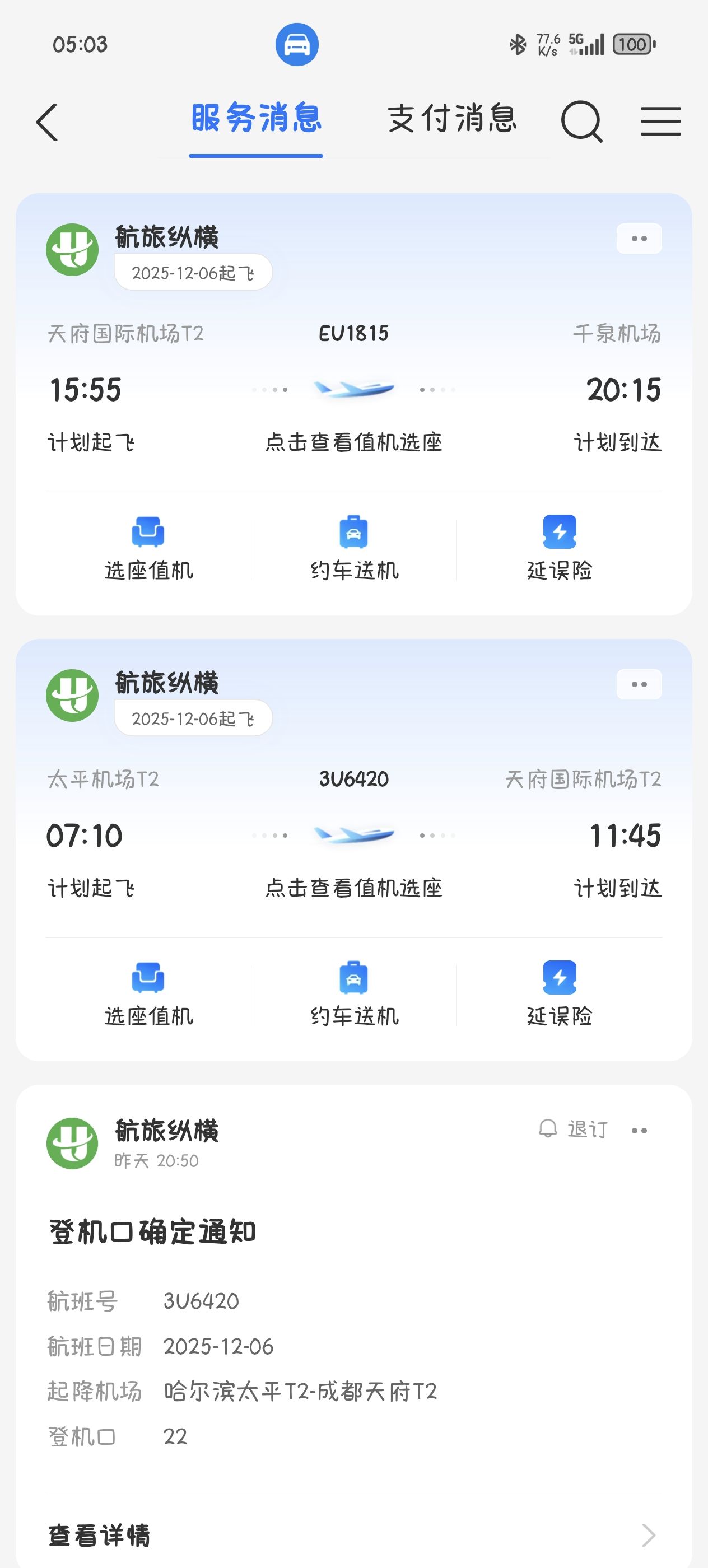Open more options on 3U6420 flight card
The image size is (708, 1568).
click(x=639, y=685)
